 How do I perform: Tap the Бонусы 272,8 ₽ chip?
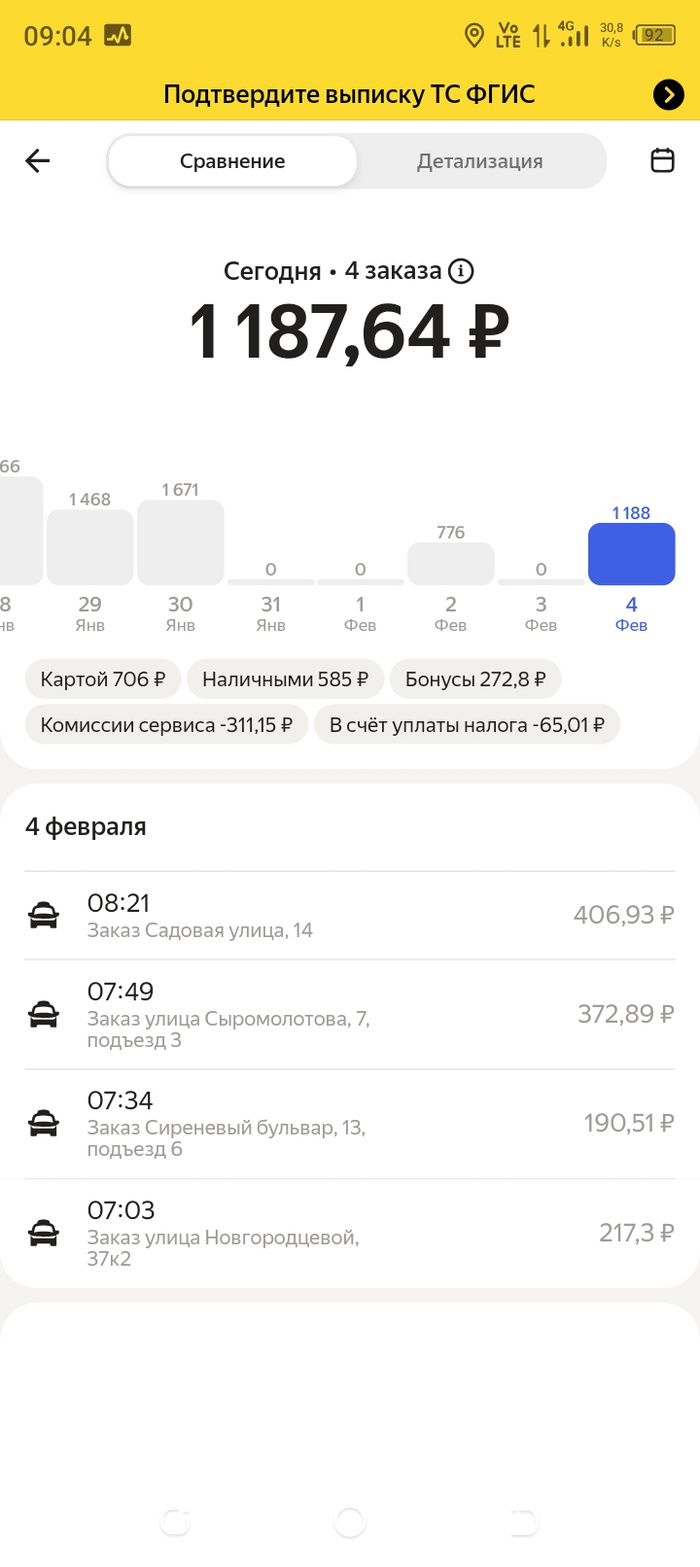475,680
